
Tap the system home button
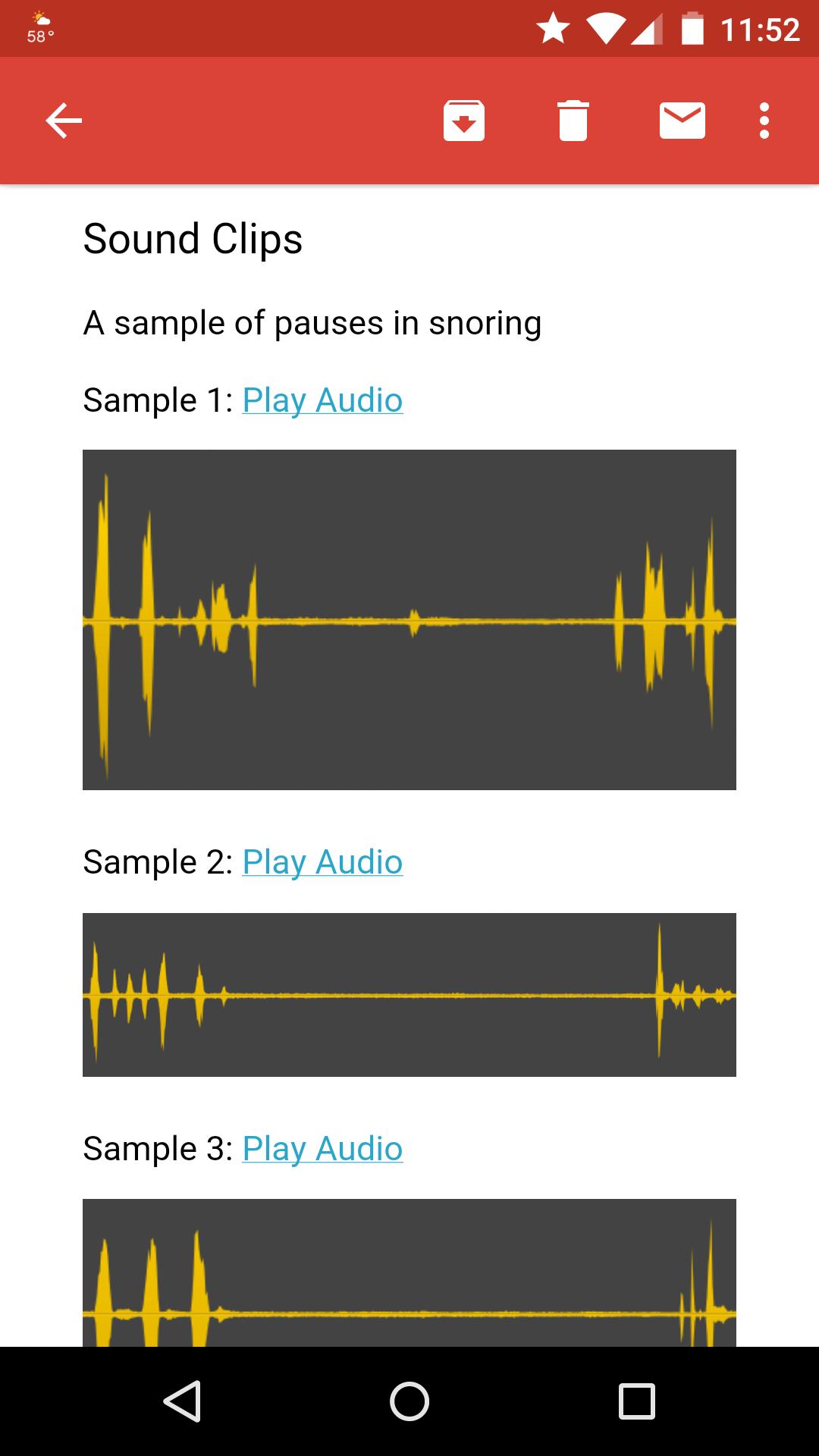point(409,1401)
